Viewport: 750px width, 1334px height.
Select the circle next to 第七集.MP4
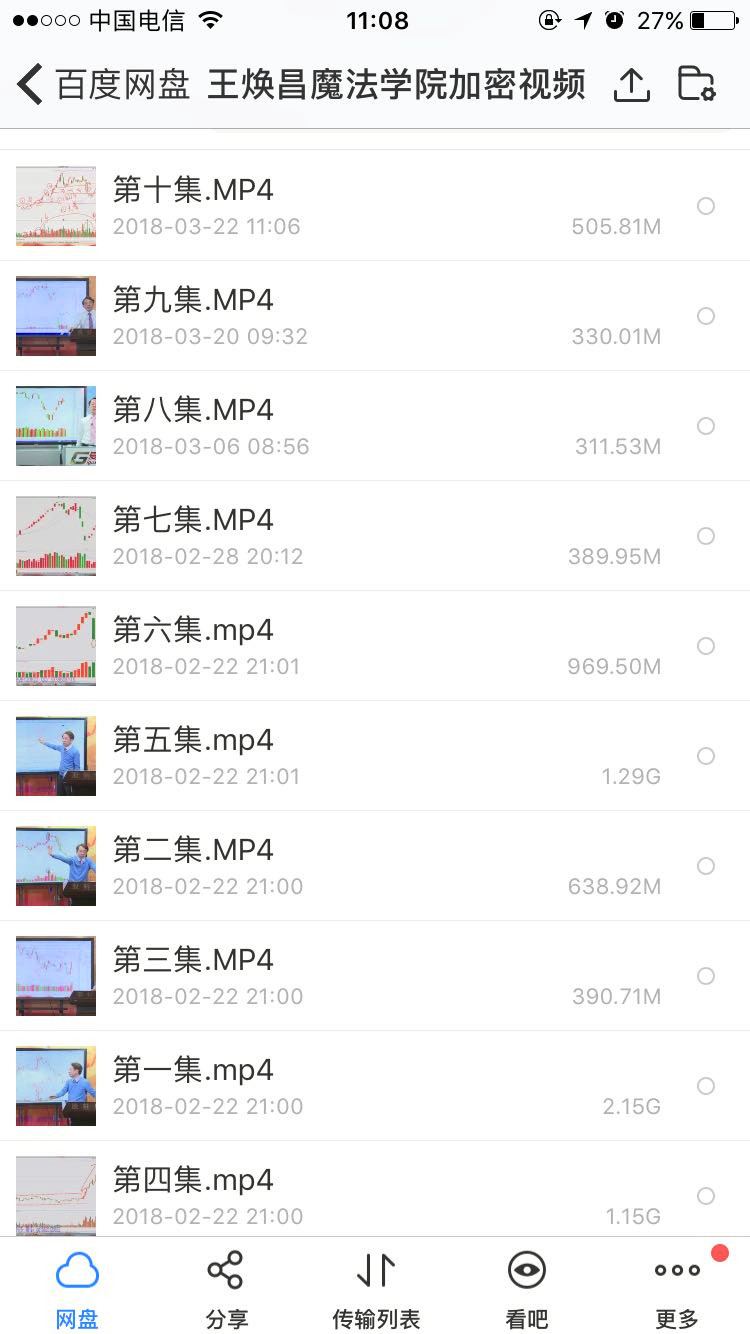[x=706, y=536]
